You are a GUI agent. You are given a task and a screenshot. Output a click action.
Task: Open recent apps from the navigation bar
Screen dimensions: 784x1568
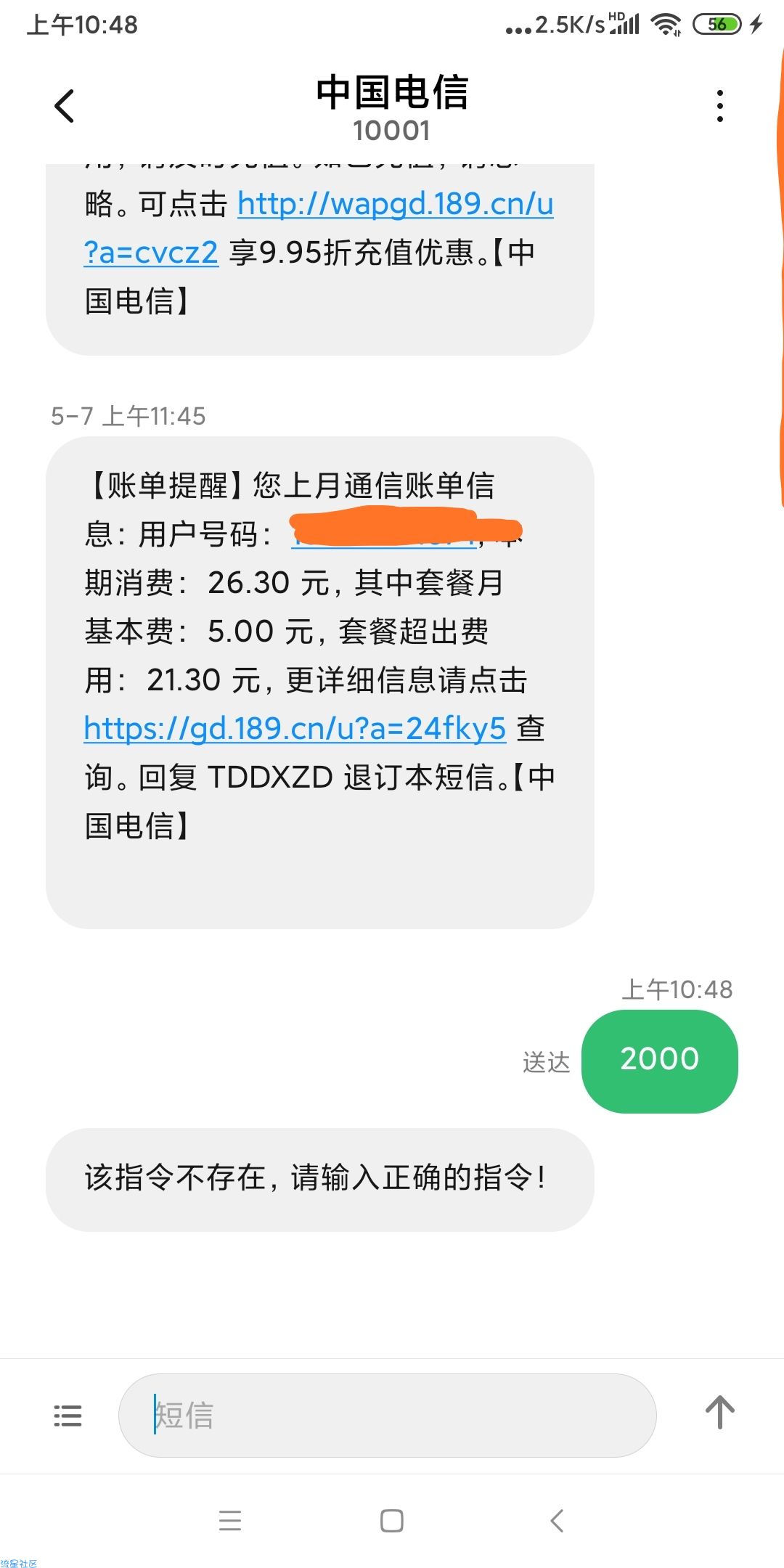230,1520
